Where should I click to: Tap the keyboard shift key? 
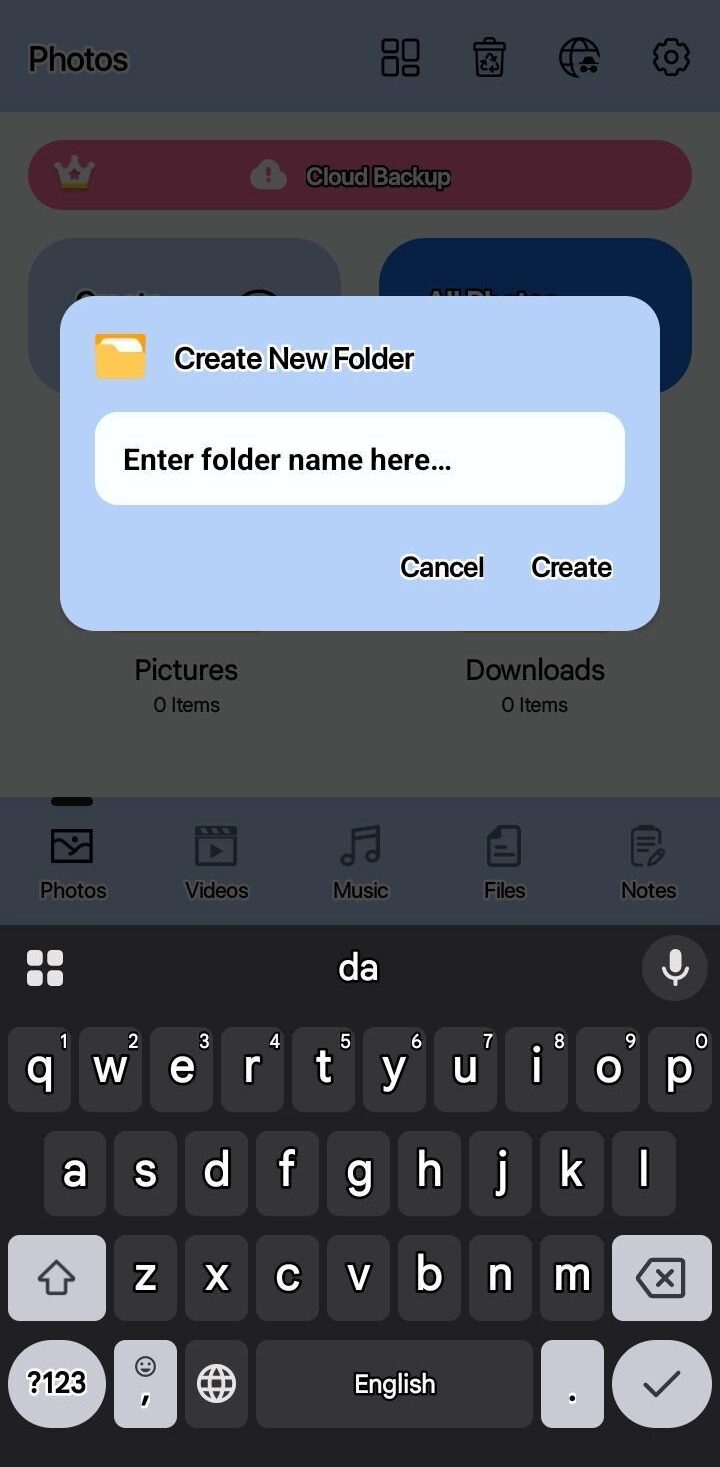pyautogui.click(x=57, y=1277)
